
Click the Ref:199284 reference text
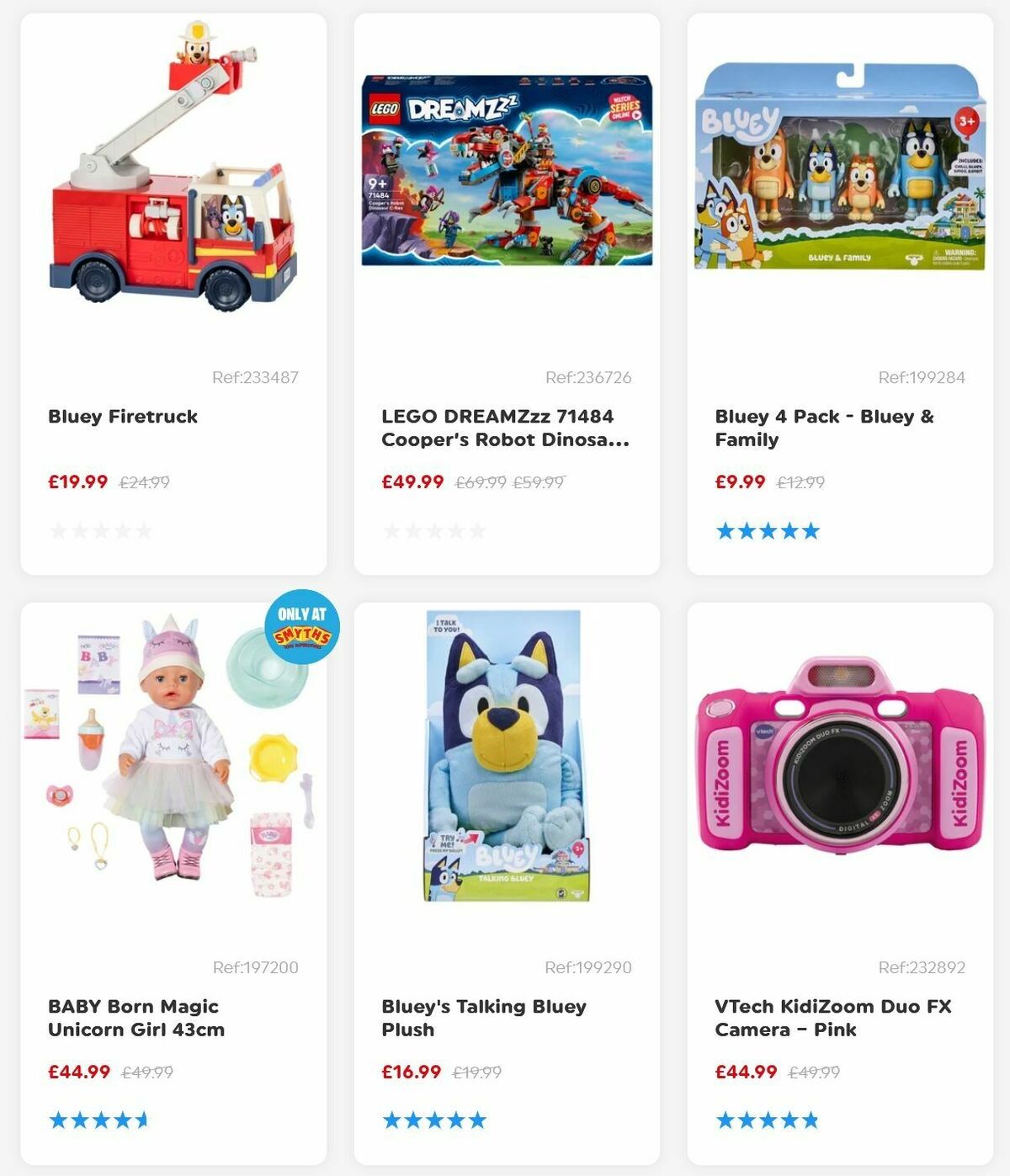click(x=922, y=378)
